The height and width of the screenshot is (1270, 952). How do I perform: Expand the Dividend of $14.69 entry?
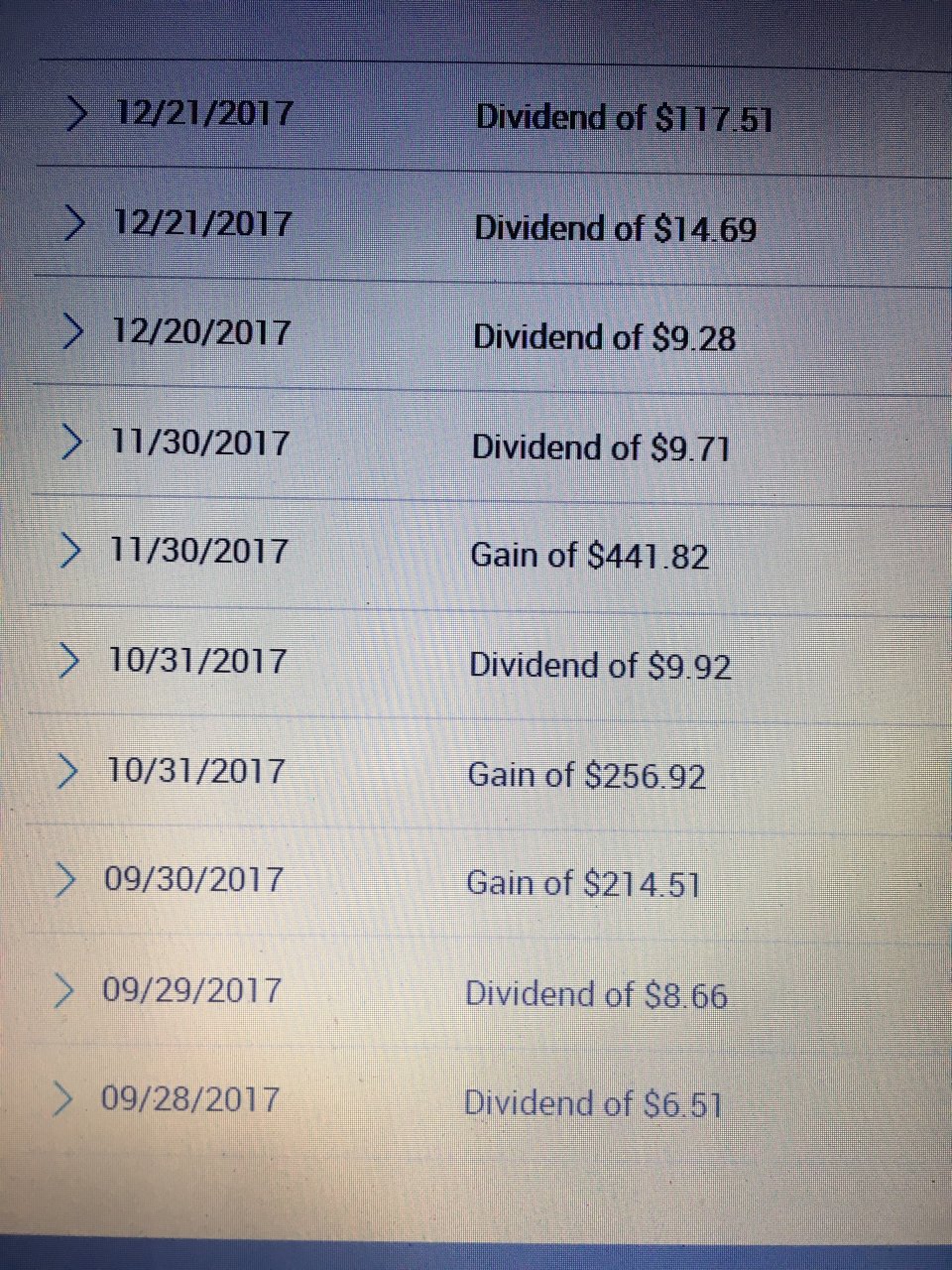pos(74,223)
